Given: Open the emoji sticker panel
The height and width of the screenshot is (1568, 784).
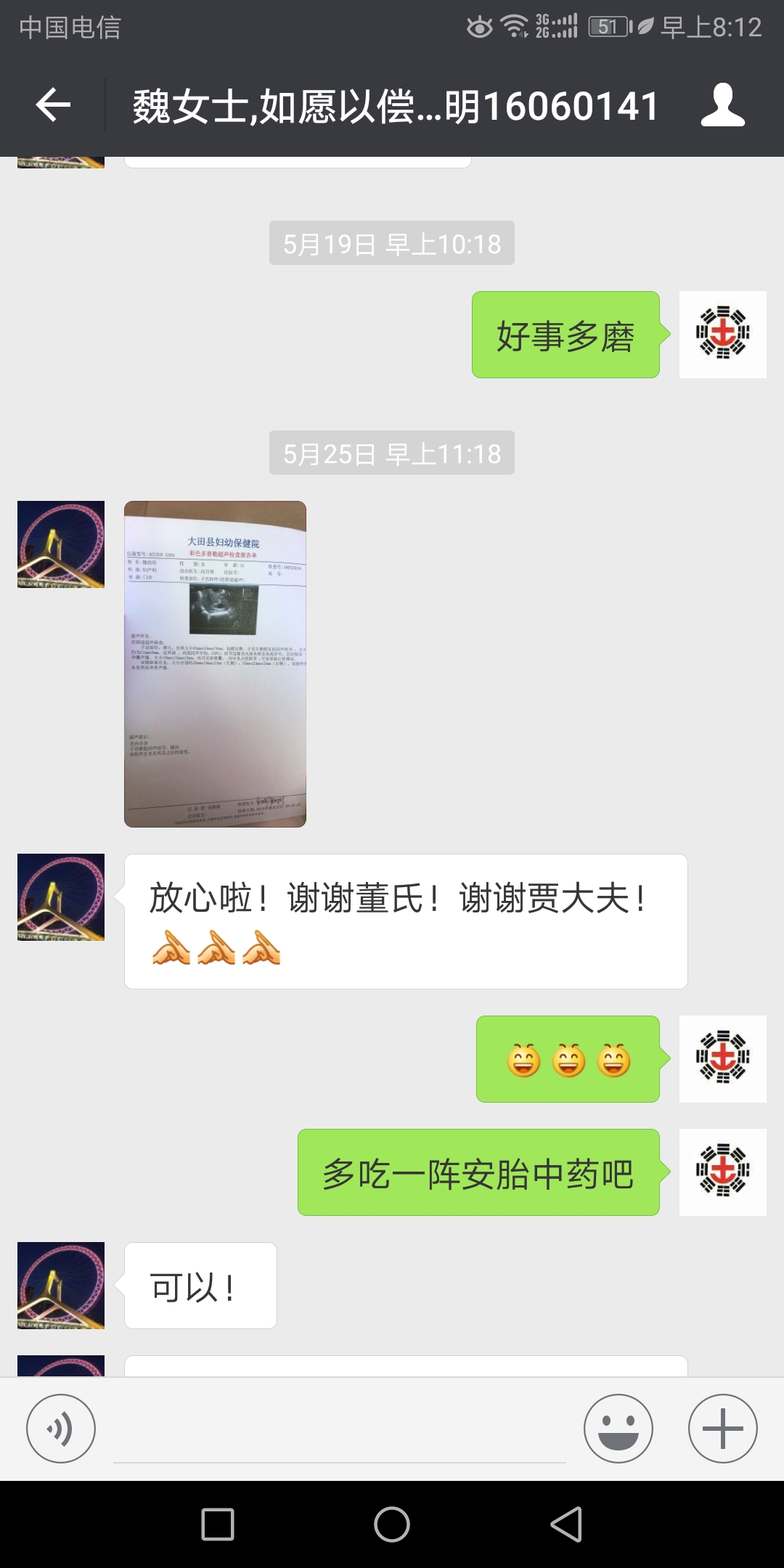Looking at the screenshot, I should coord(618,1429).
